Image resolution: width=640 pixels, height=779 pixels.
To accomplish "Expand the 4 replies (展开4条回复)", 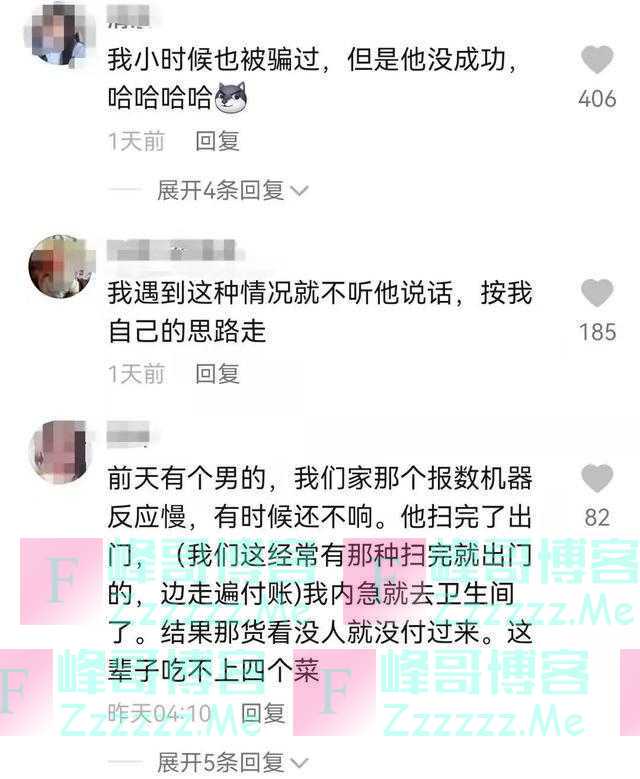I will (232, 190).
